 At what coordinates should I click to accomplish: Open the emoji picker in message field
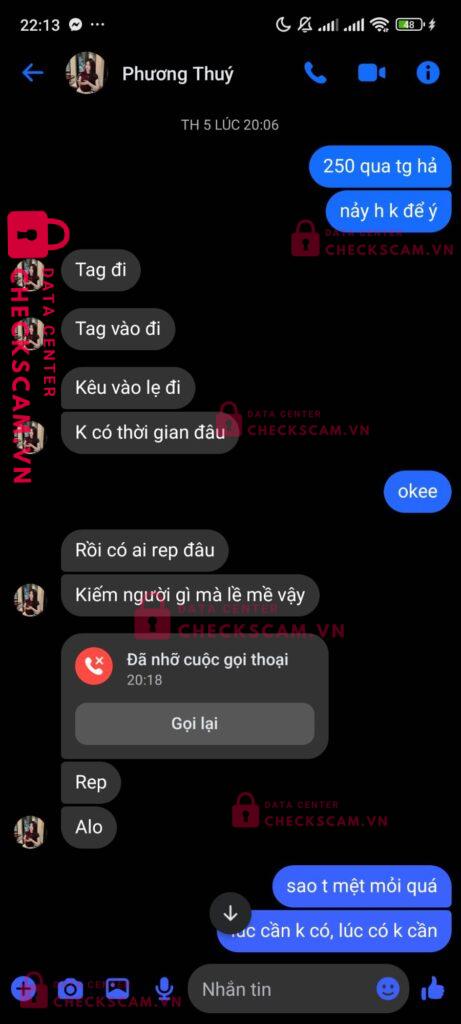click(388, 989)
